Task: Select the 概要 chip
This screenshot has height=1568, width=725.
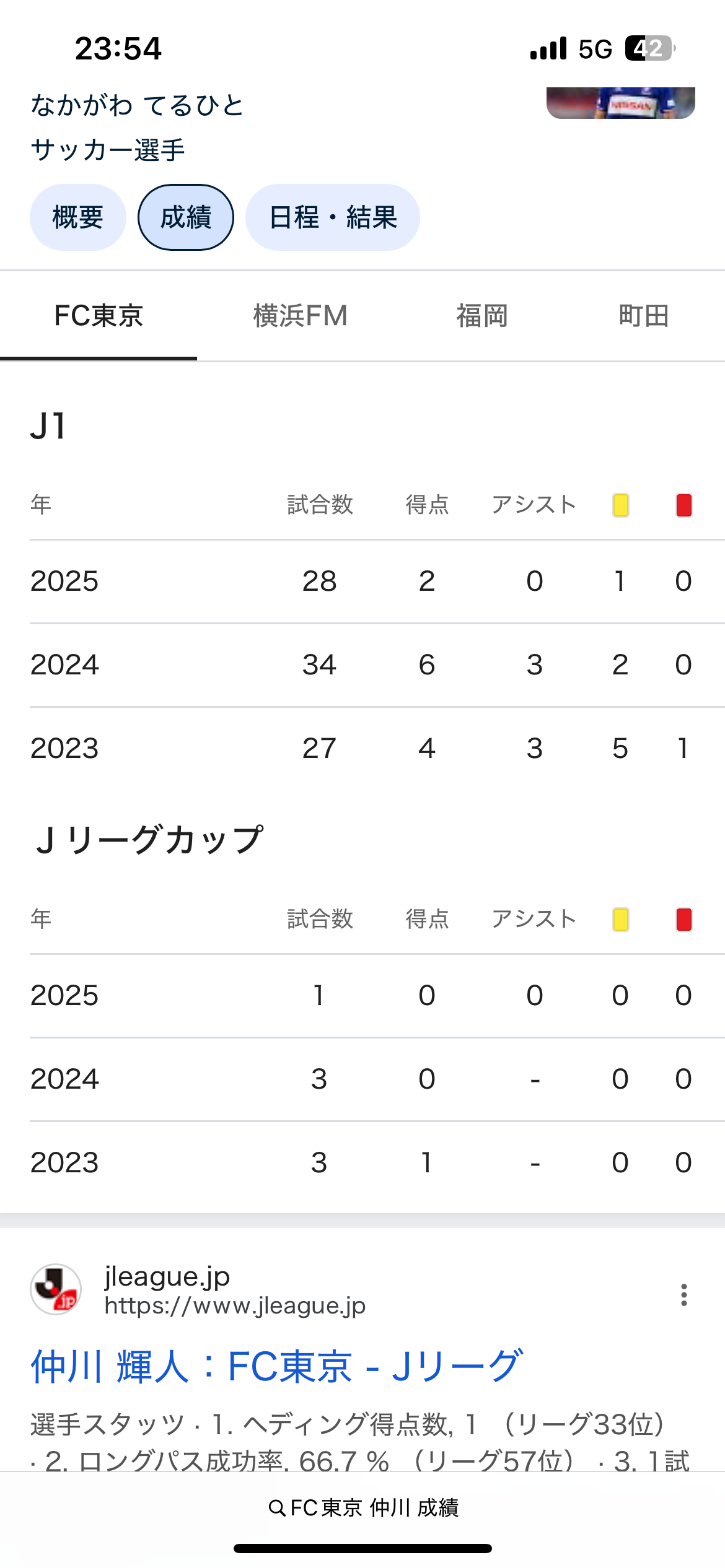Action: coord(77,217)
